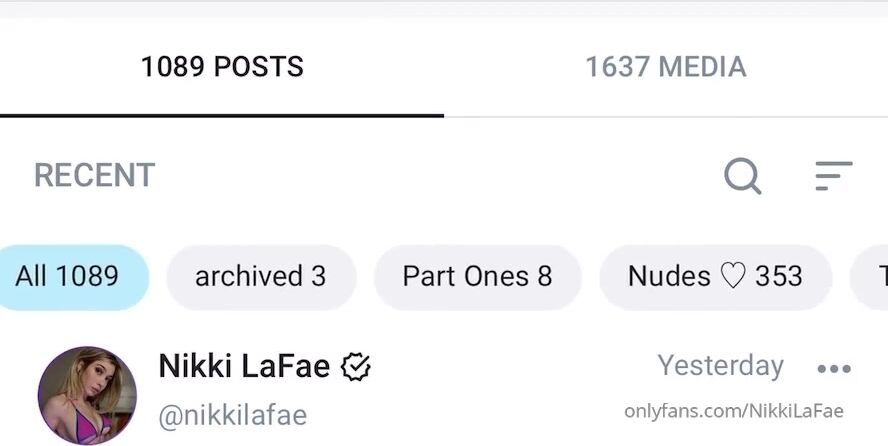Select the All 1089 chip
Image resolution: width=888 pixels, height=446 pixels.
tap(68, 277)
